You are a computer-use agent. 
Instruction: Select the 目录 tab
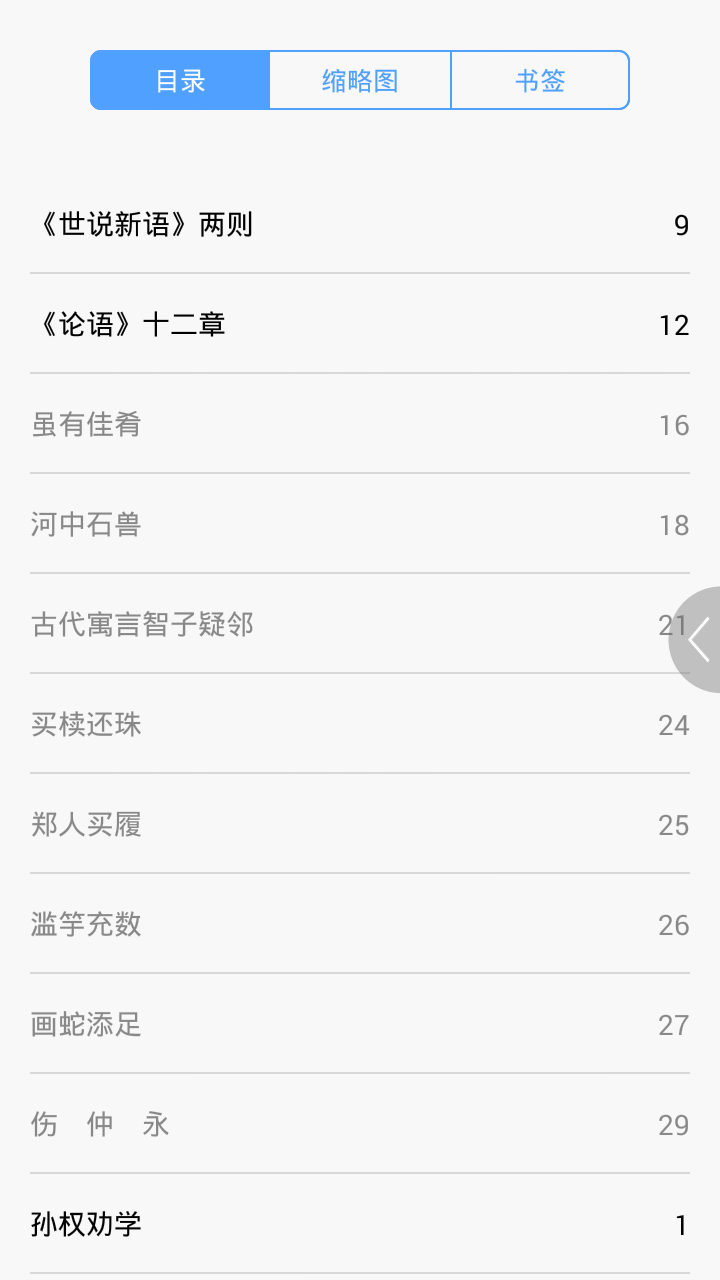pos(180,80)
